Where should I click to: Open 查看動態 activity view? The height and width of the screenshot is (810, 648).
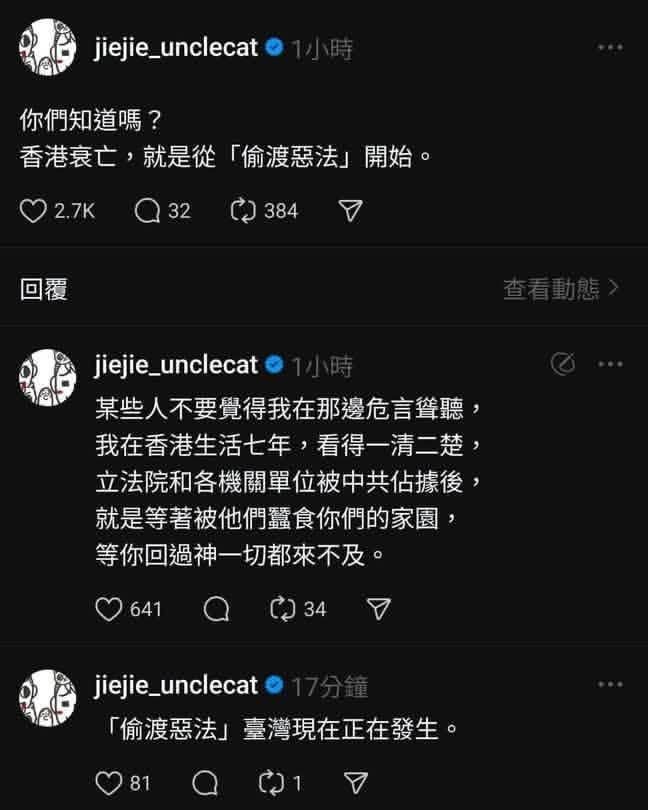(561, 289)
